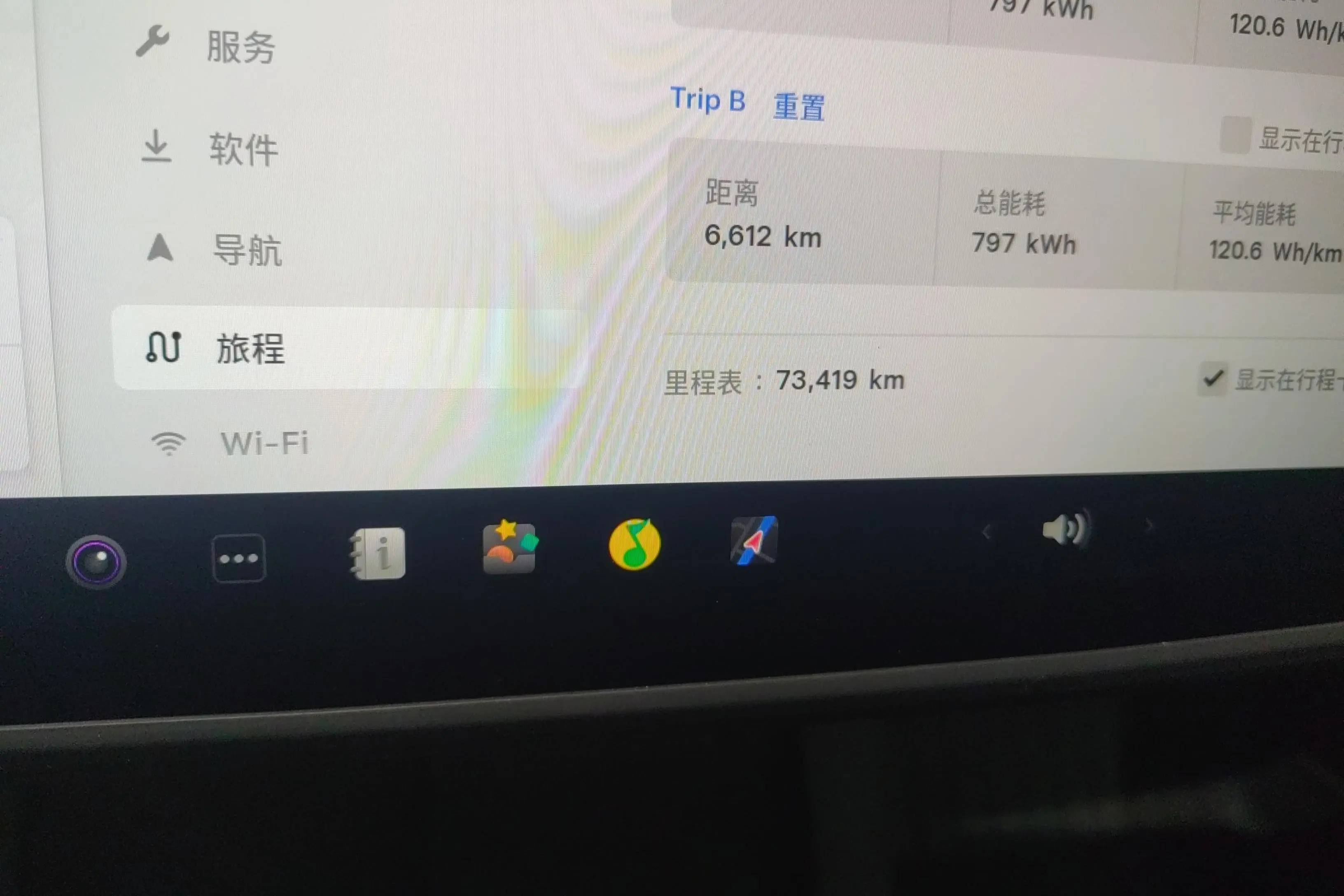Open the all-apps three-dot launcher
The height and width of the screenshot is (896, 1344).
[x=238, y=558]
